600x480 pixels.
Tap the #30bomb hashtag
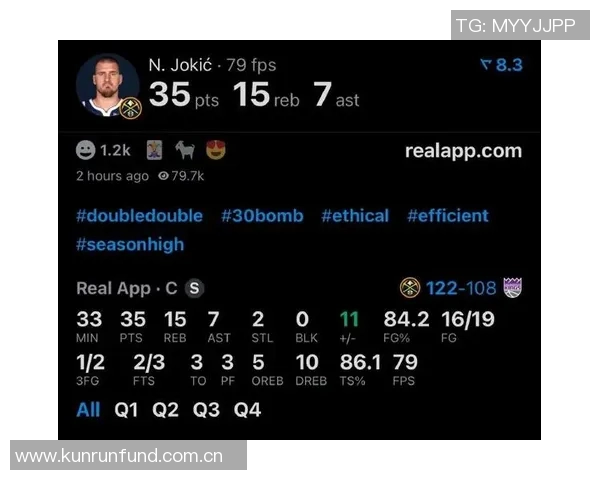point(262,216)
